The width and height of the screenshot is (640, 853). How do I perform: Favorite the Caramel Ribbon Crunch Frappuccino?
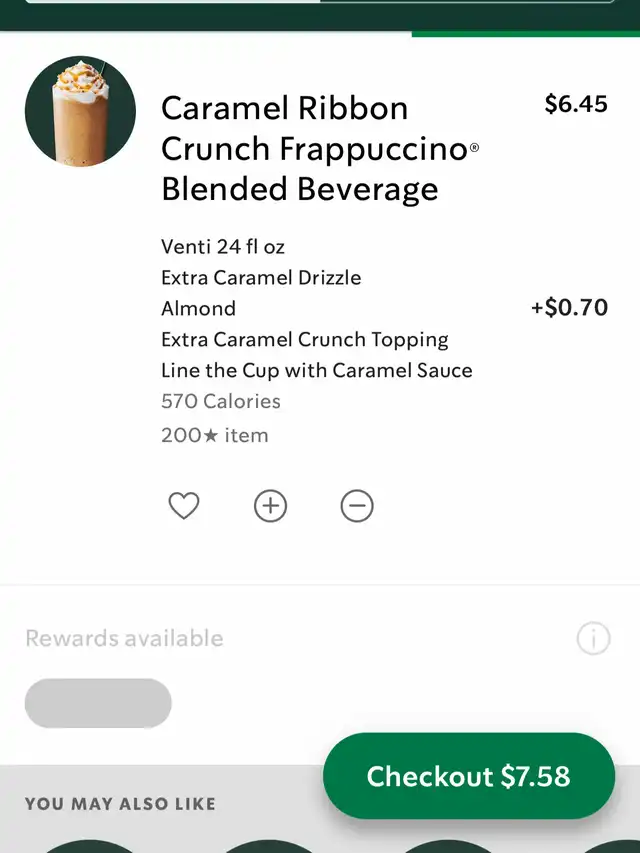point(184,506)
